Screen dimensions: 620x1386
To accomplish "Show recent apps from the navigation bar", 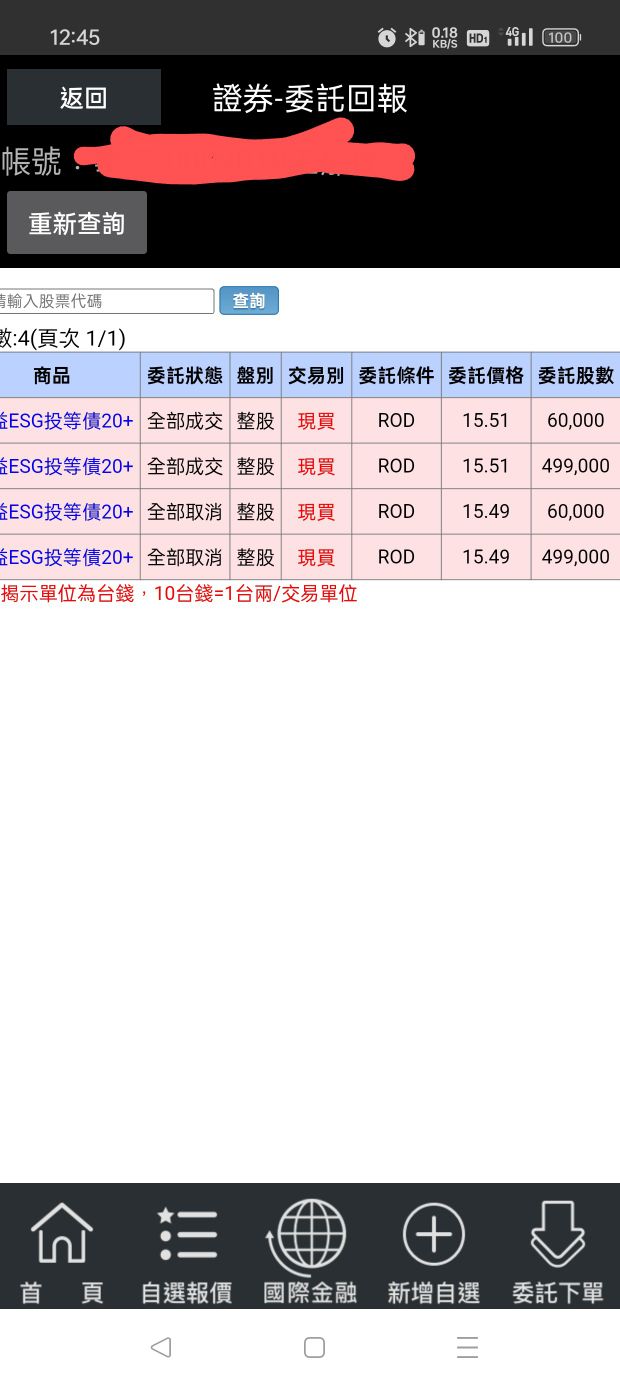I will point(467,1348).
